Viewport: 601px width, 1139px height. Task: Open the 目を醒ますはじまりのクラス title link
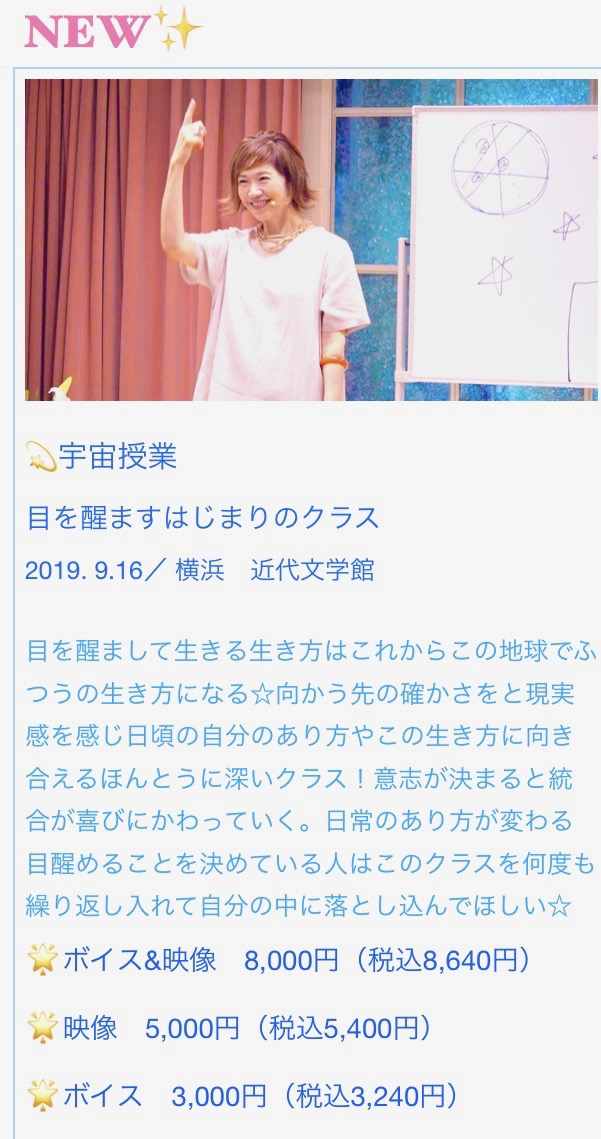pyautogui.click(x=203, y=518)
